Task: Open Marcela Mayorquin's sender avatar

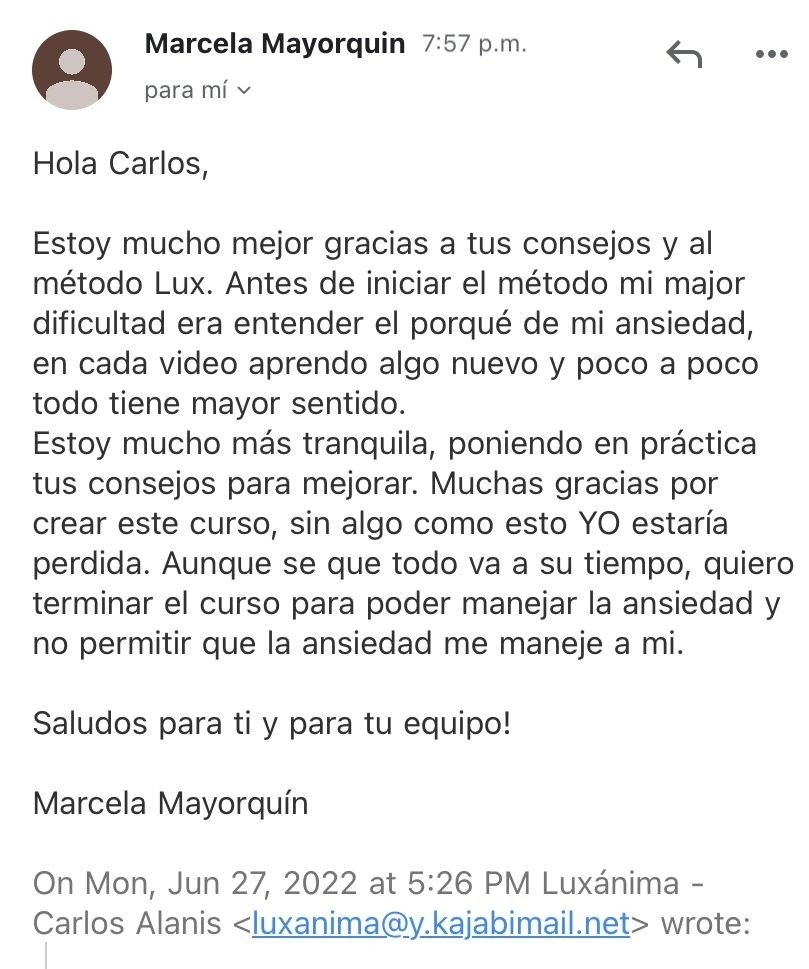Action: (71, 70)
